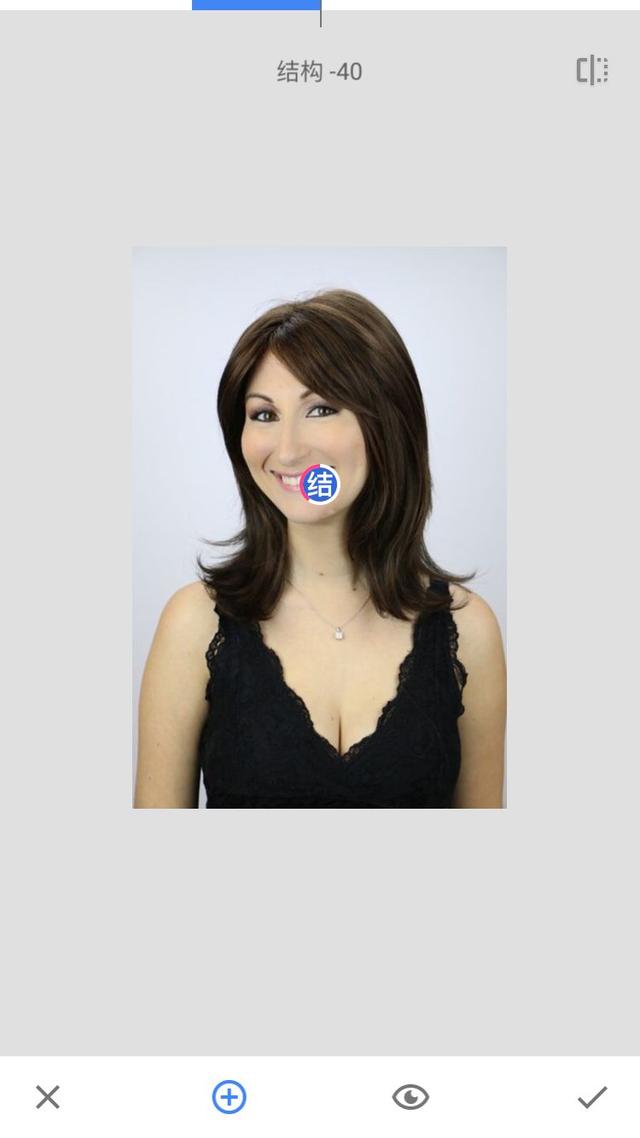This screenshot has height=1138, width=640.
Task: Apply changes with the checkmark
Action: 592,1097
